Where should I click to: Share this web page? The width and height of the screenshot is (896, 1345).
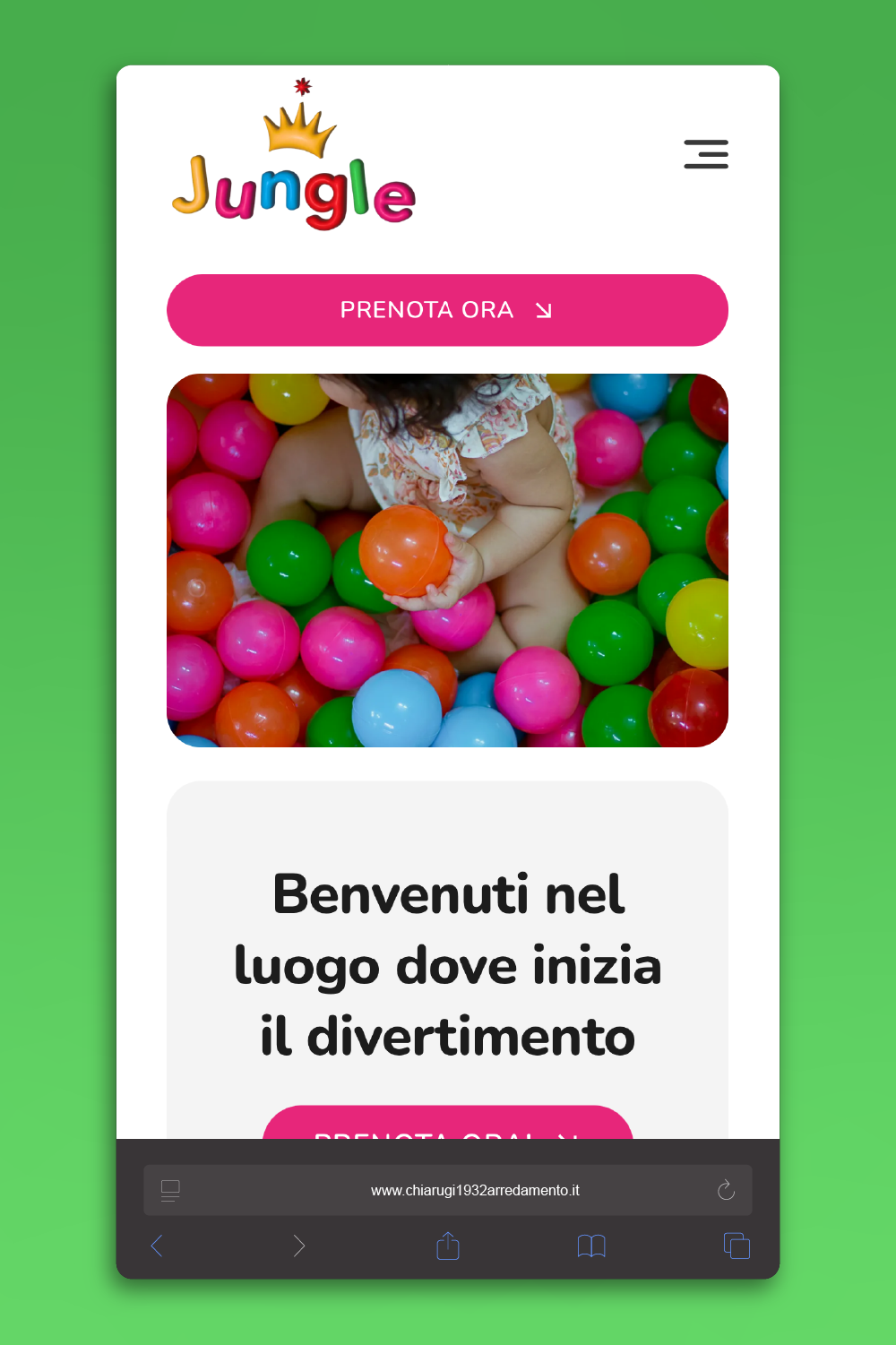448,1246
